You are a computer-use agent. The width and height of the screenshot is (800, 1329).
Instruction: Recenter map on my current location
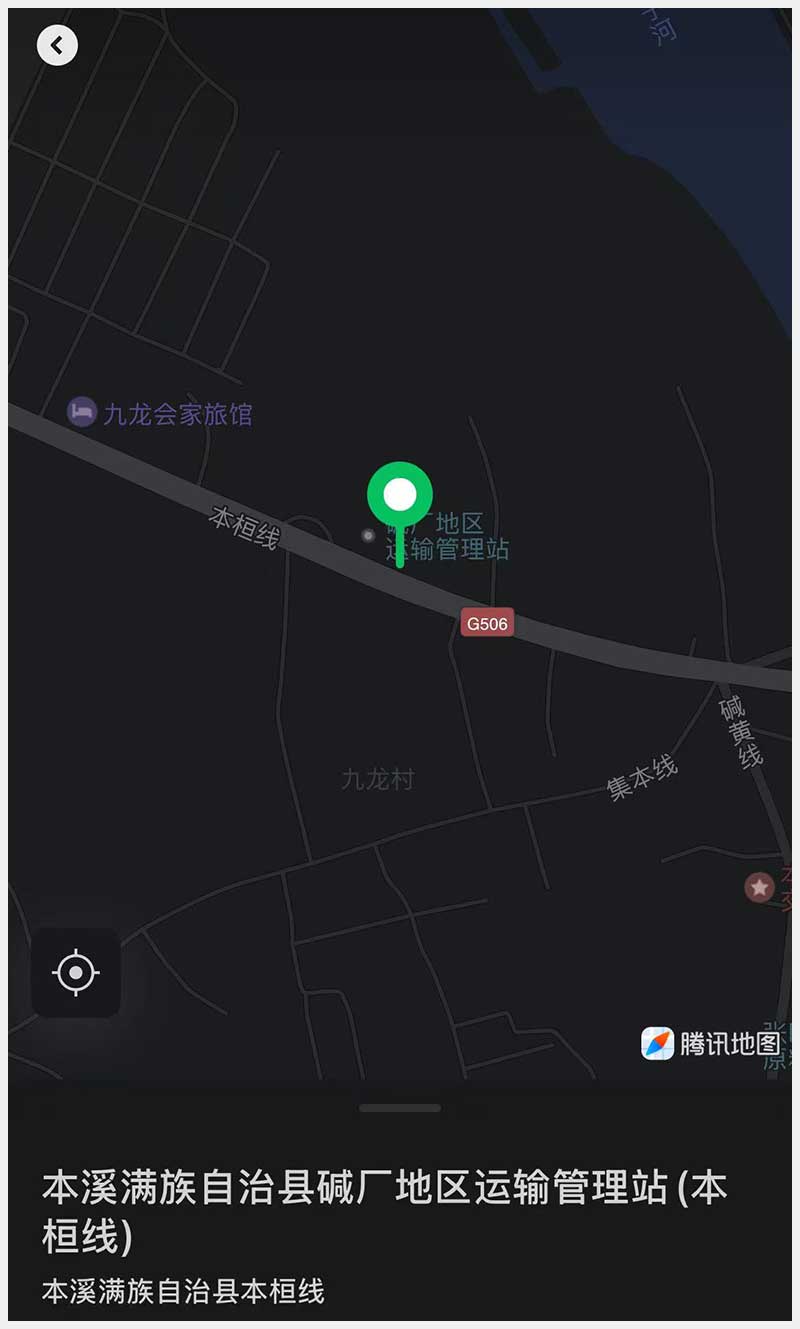pos(76,972)
